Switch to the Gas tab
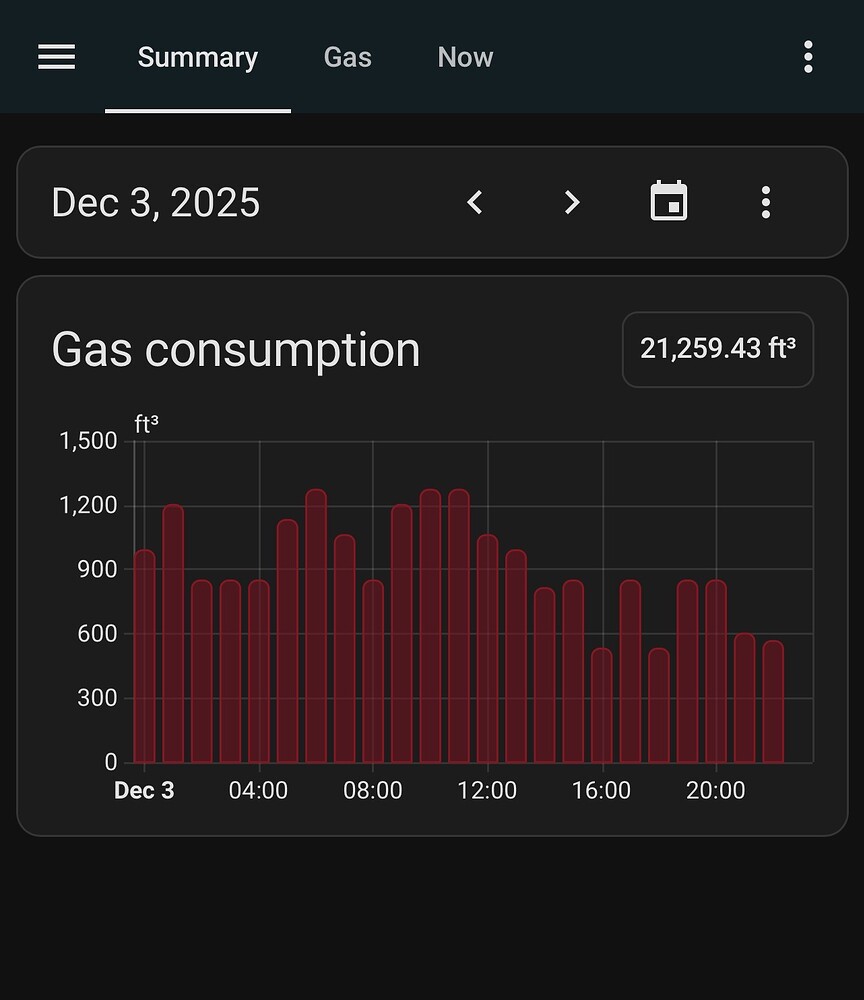The image size is (864, 1000). coord(347,57)
